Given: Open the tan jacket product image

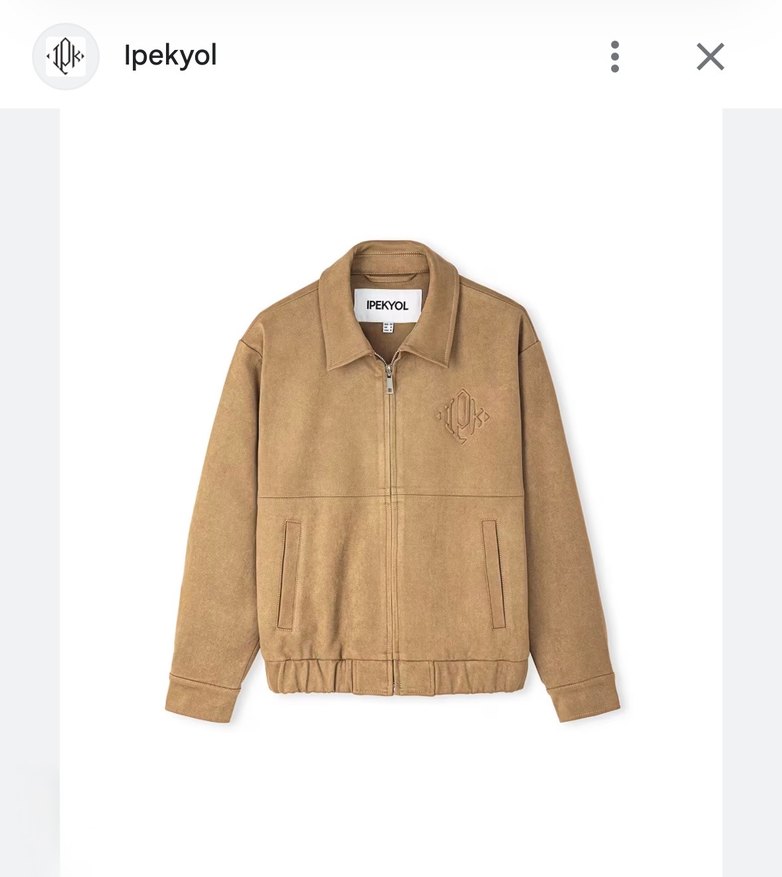Looking at the screenshot, I should click(x=391, y=480).
